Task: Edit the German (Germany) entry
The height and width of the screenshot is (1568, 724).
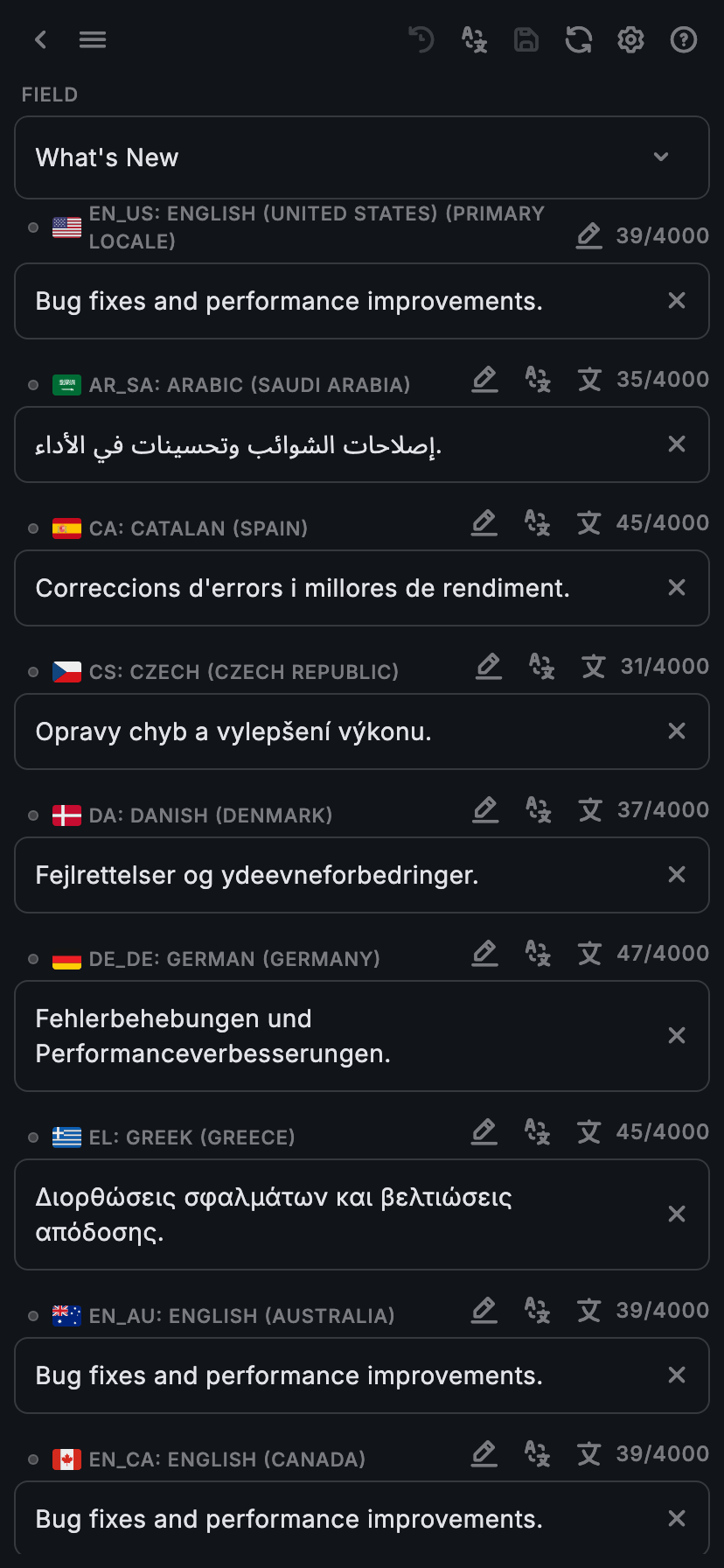Action: 484,953
